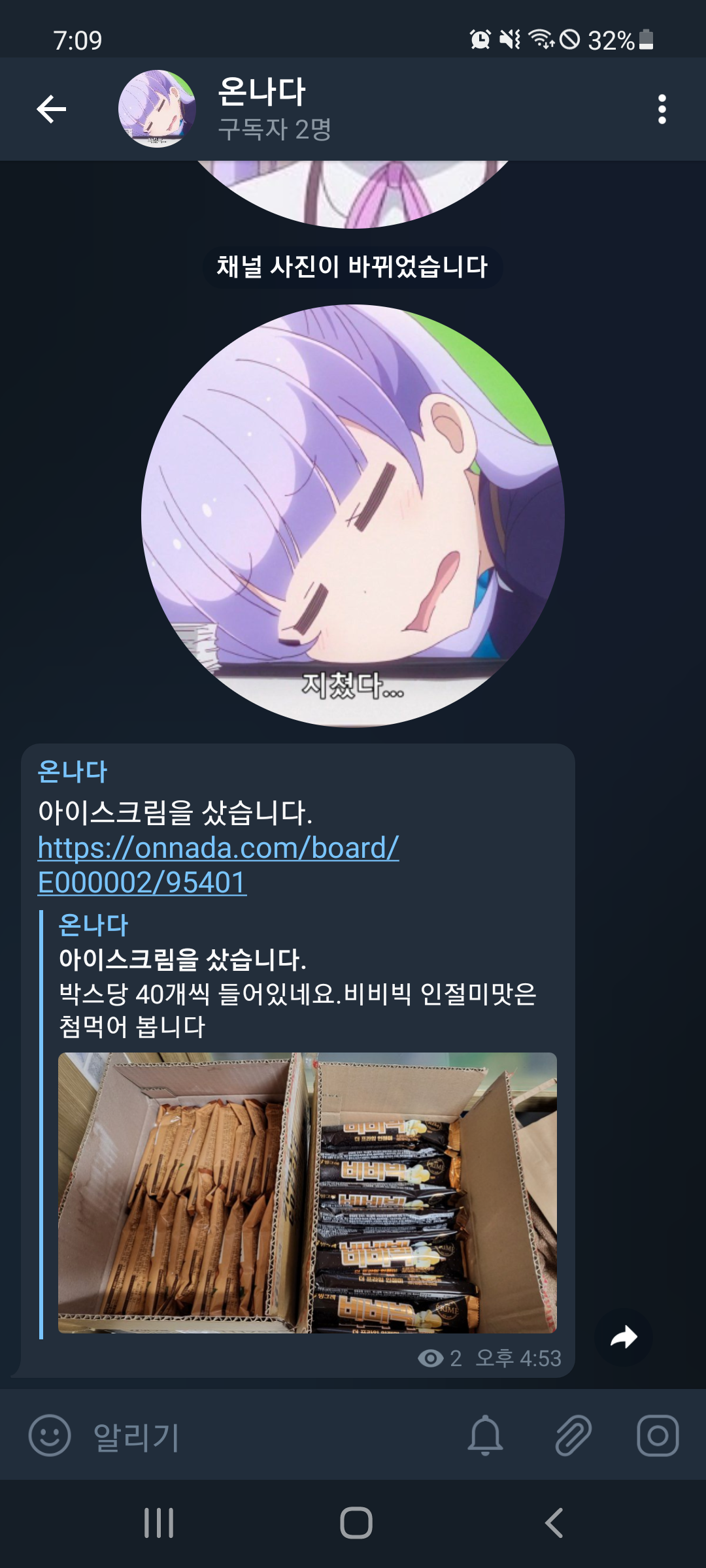Open recent apps from navigation bar
Viewport: 706px width, 1568px height.
159,1523
